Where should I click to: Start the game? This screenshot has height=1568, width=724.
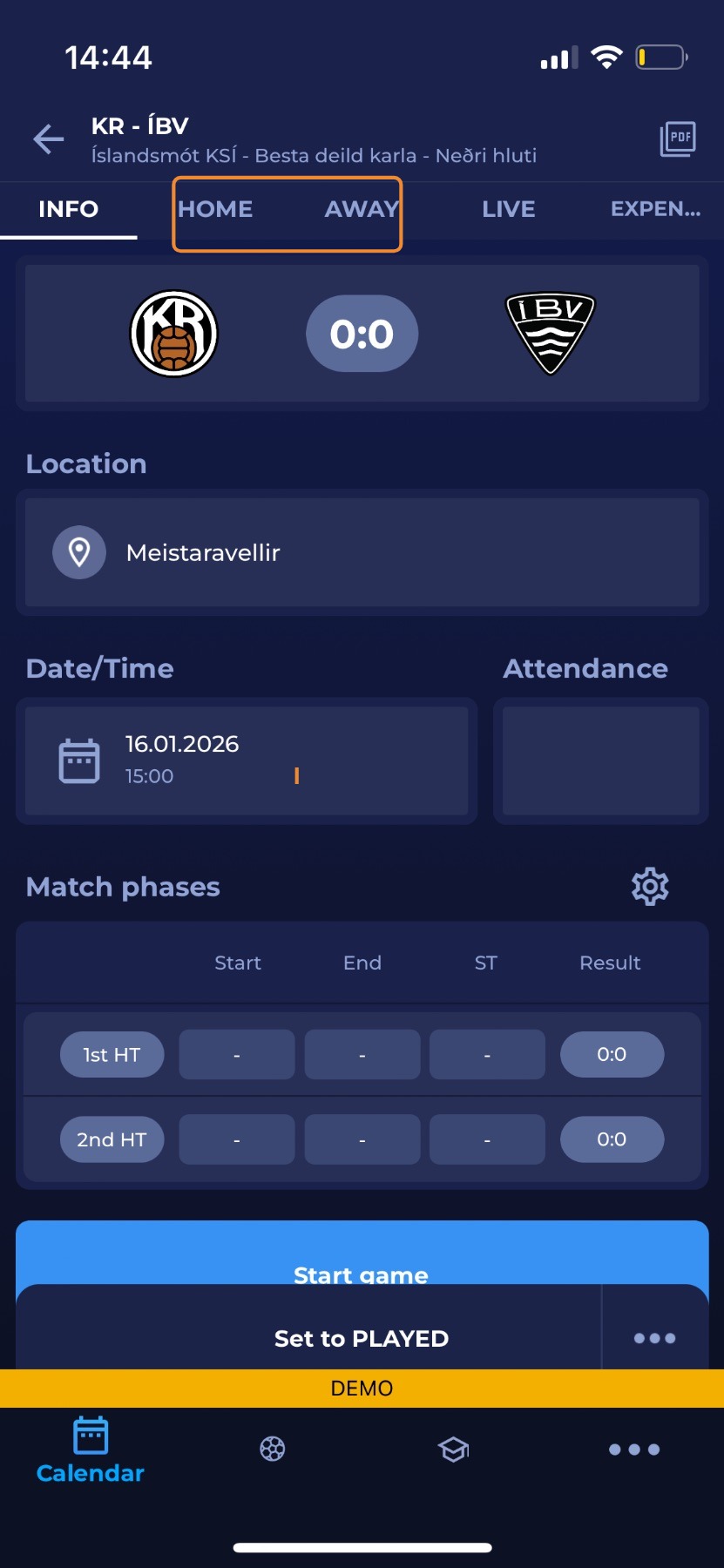click(362, 1254)
